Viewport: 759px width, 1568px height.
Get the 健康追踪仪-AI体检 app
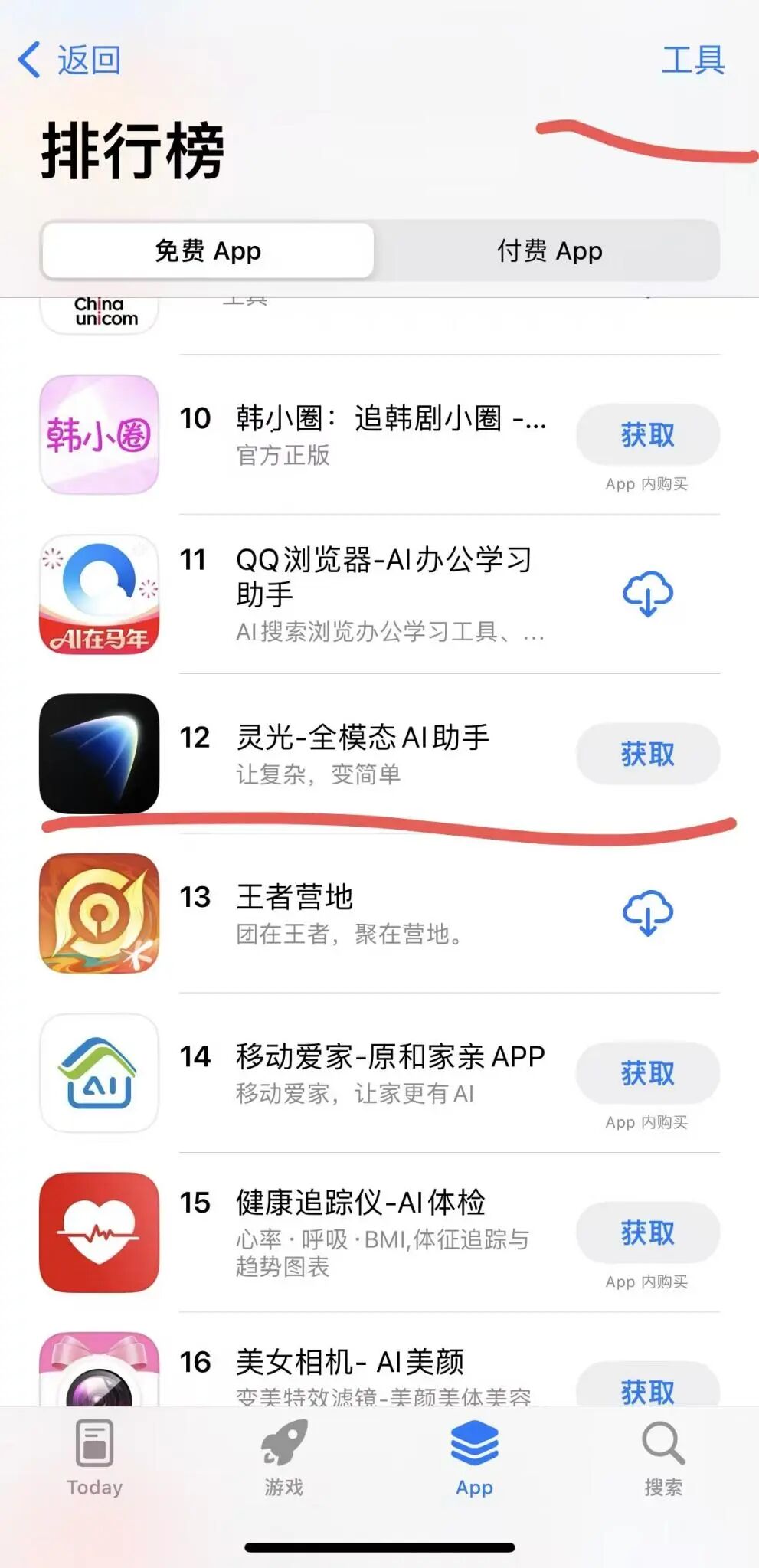point(647,1233)
